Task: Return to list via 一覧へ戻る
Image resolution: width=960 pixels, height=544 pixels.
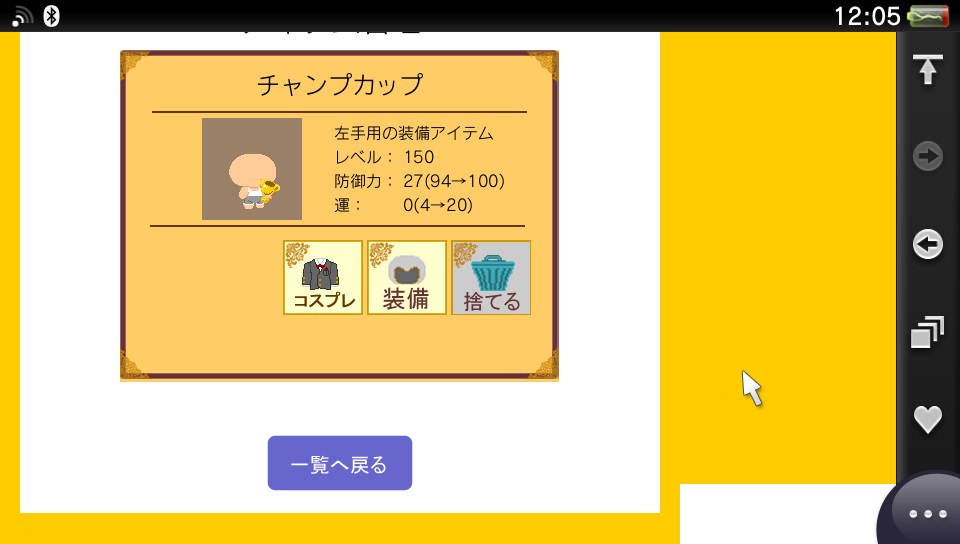Action: click(x=339, y=464)
